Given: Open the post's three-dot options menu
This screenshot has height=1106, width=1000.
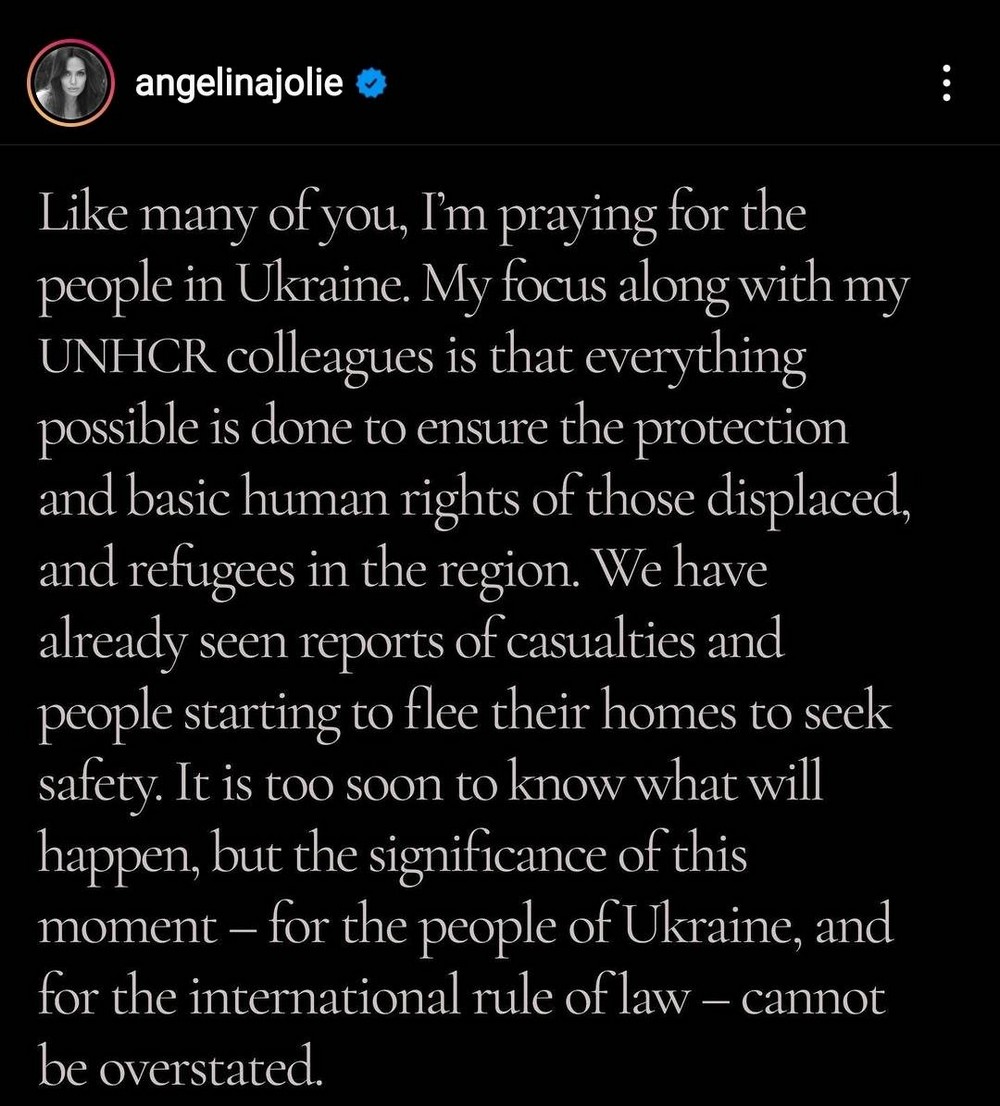Looking at the screenshot, I should pos(946,84).
